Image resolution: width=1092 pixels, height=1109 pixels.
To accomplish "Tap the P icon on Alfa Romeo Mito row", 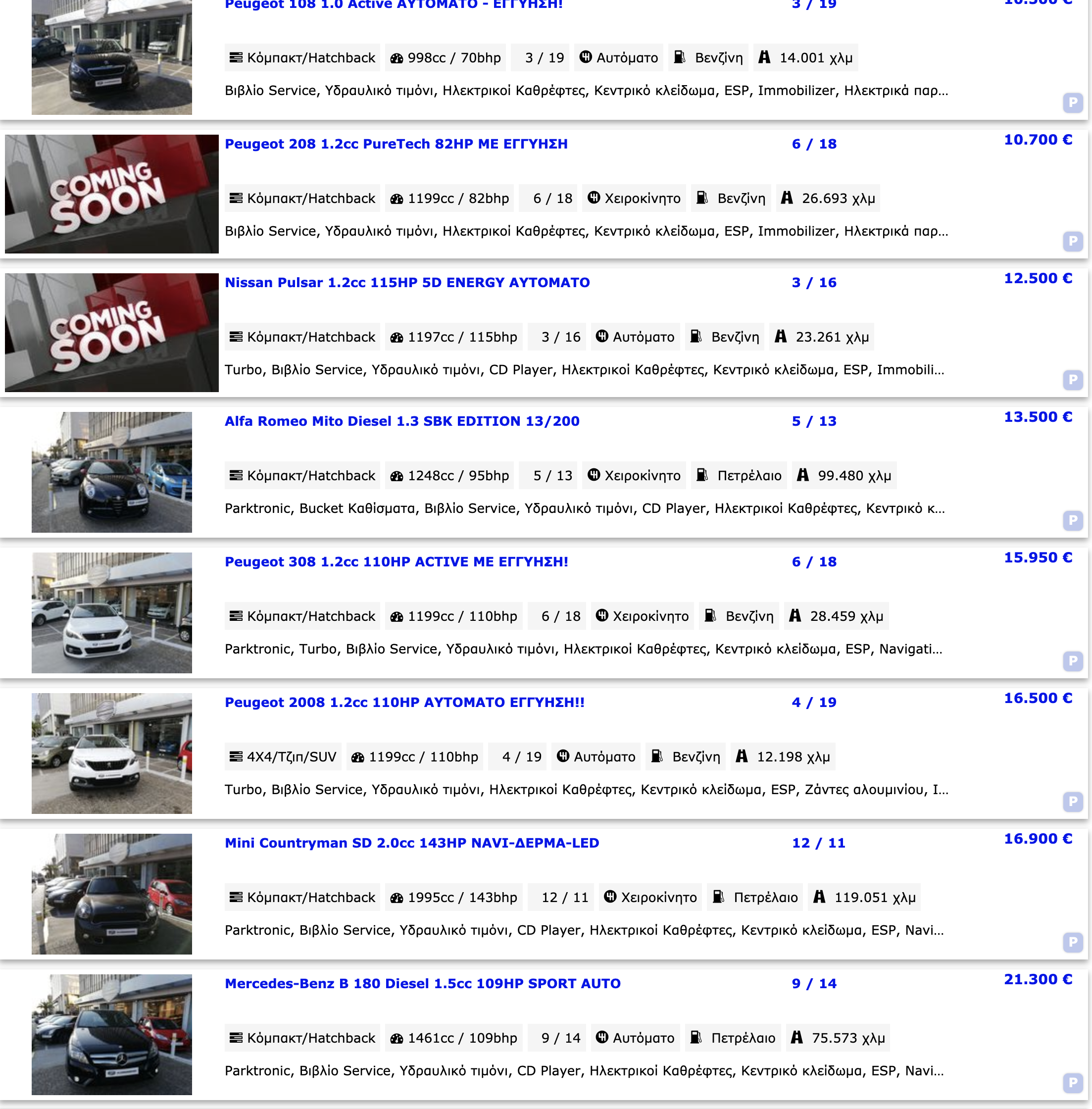I will click(x=1072, y=520).
